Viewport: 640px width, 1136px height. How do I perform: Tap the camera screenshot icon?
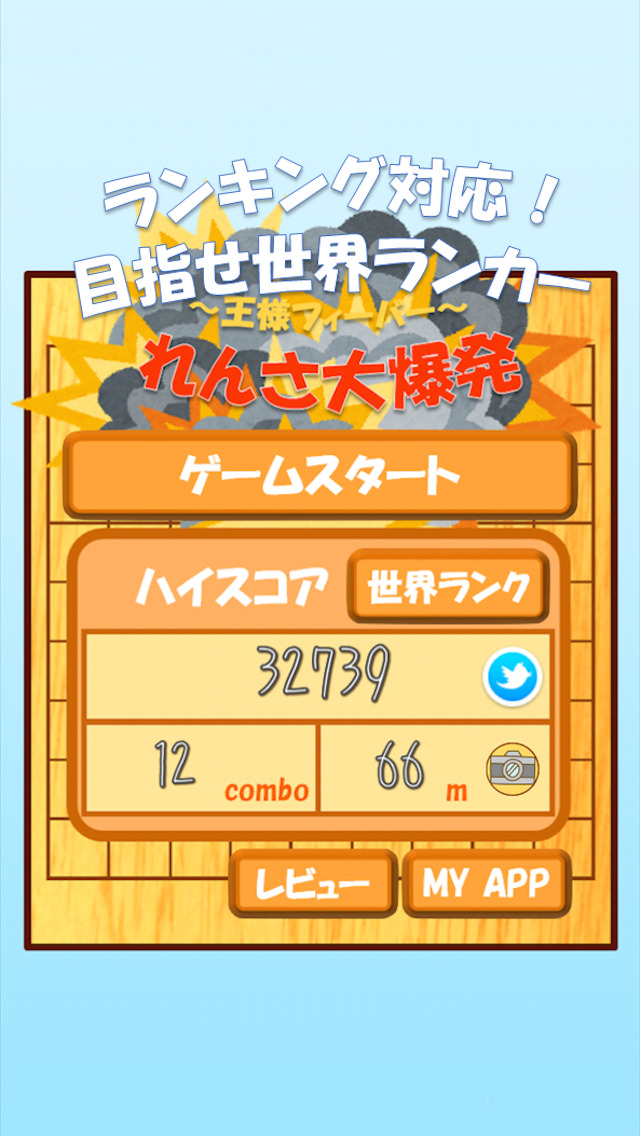tap(512, 769)
